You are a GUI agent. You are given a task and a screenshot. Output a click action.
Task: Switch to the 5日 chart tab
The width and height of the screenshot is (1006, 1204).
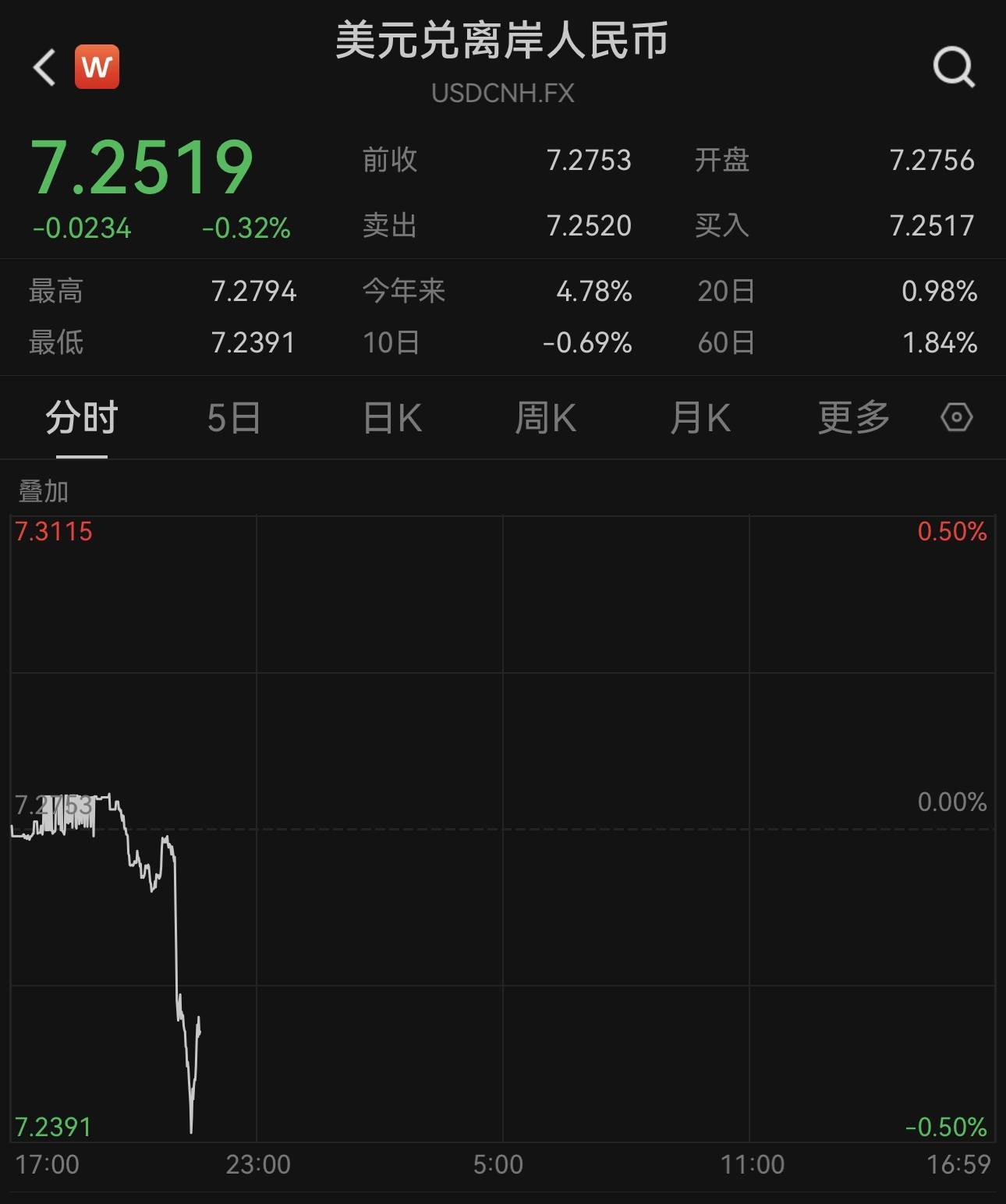[233, 418]
